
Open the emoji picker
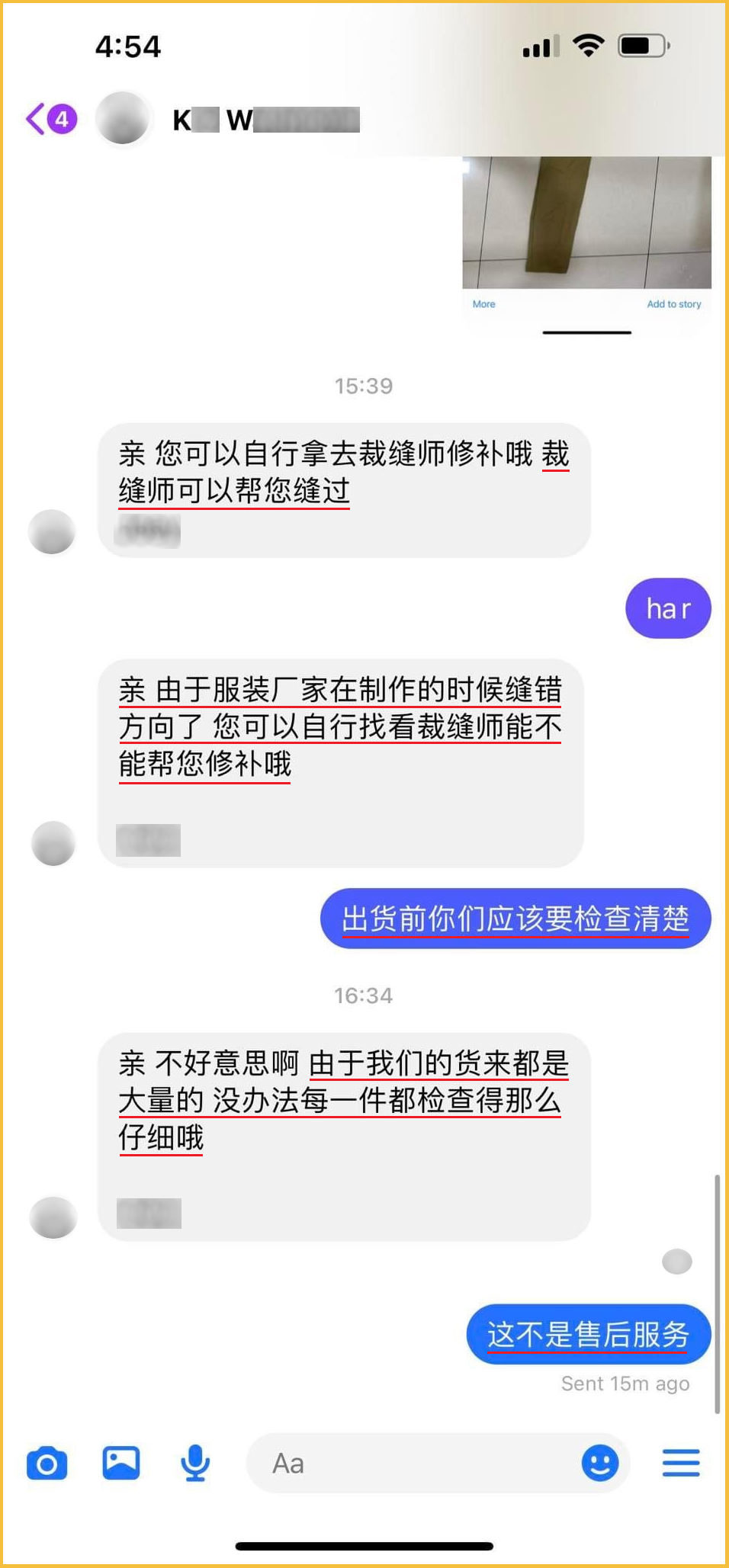[600, 1464]
